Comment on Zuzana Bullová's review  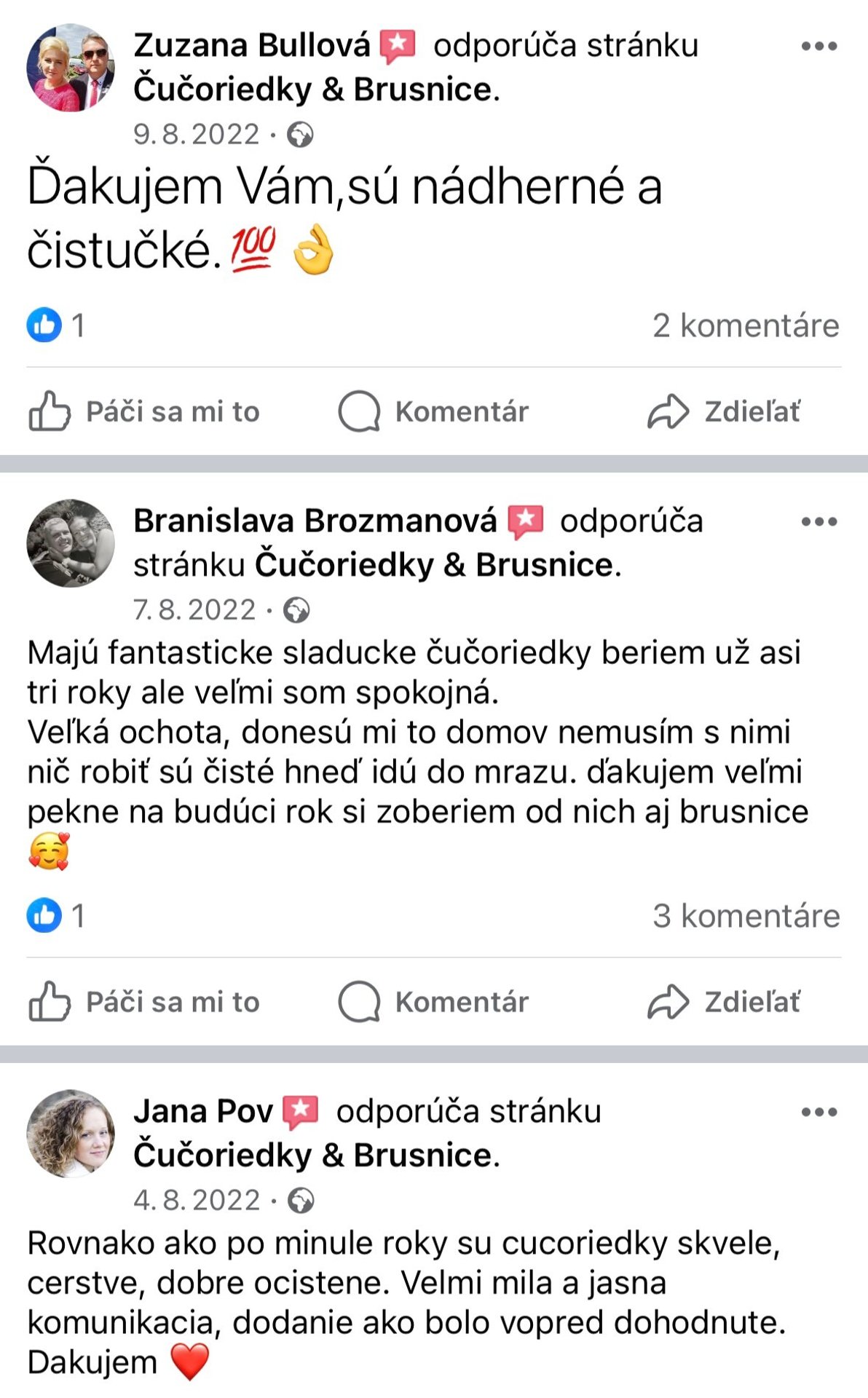pyautogui.click(x=434, y=411)
